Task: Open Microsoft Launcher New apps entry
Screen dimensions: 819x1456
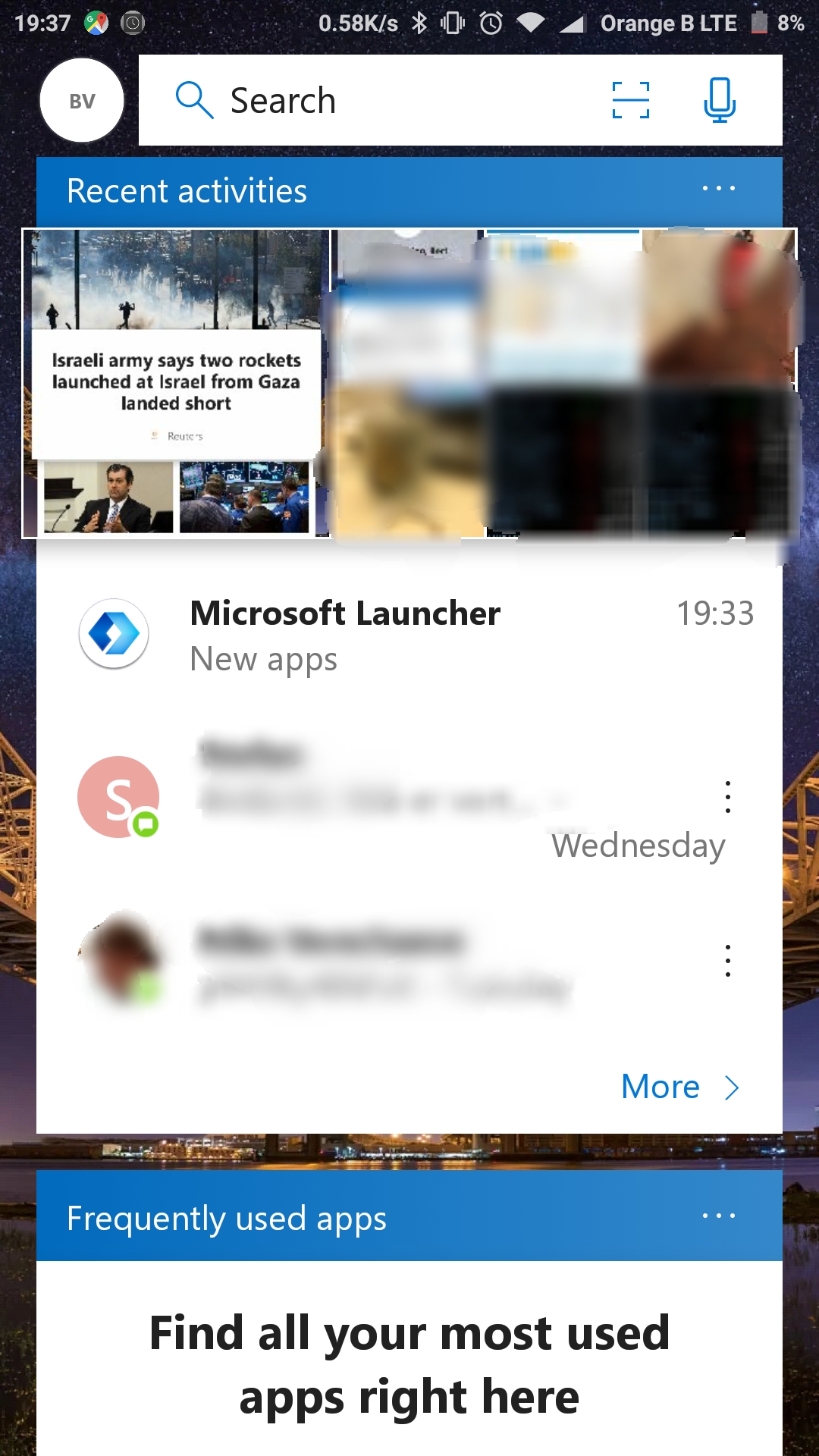Action: [409, 635]
